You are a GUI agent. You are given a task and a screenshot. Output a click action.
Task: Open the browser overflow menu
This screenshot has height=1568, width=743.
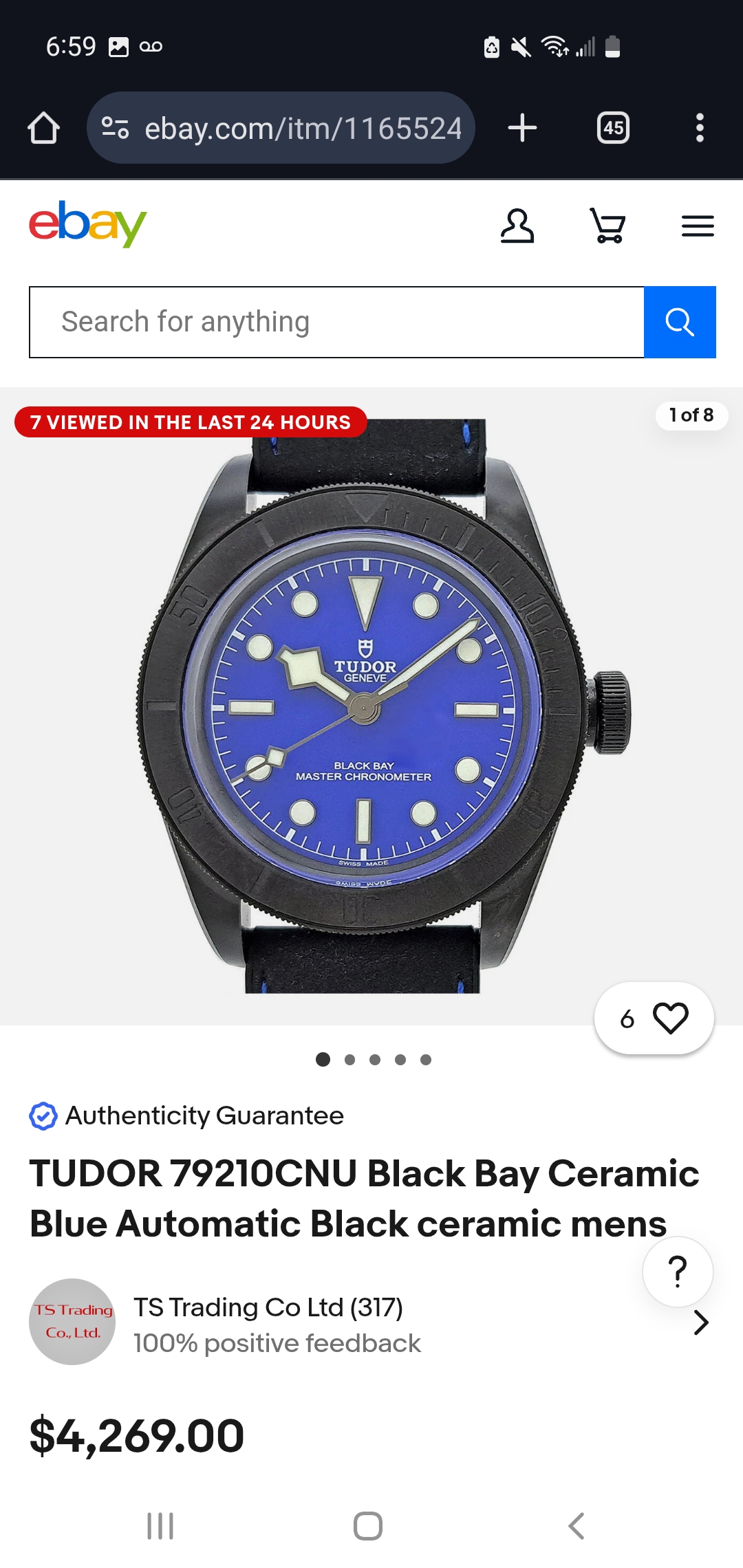(700, 128)
